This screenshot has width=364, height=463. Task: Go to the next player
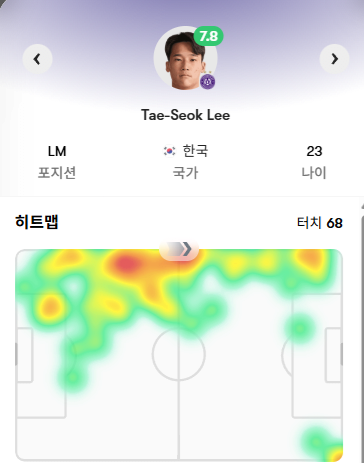(334, 59)
